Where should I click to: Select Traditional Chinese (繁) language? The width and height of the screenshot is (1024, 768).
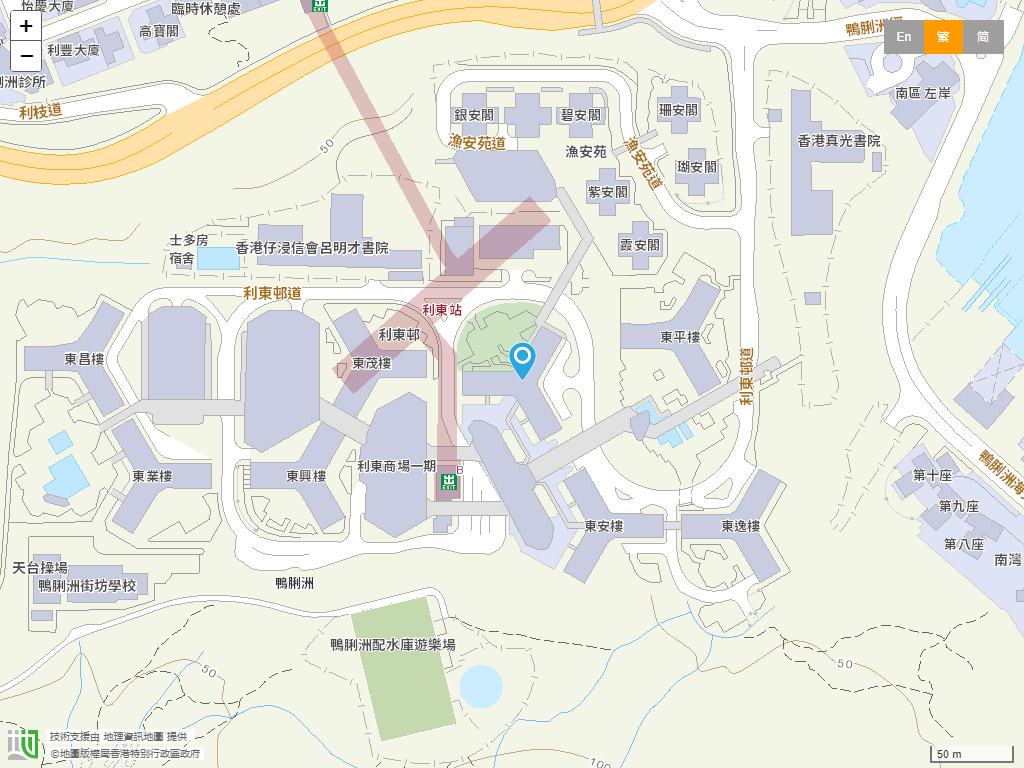point(943,37)
